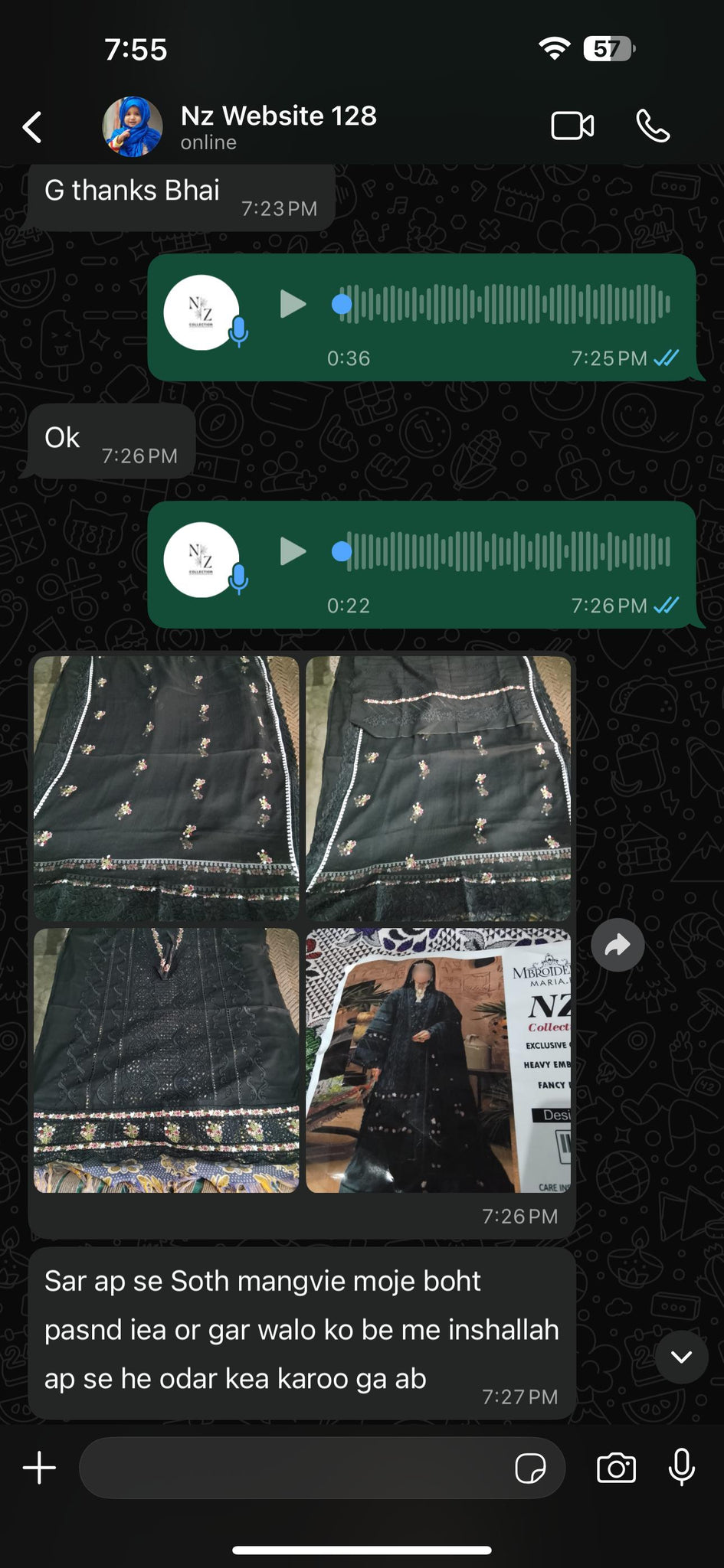Start a video call with Nz Website 128

(x=572, y=126)
